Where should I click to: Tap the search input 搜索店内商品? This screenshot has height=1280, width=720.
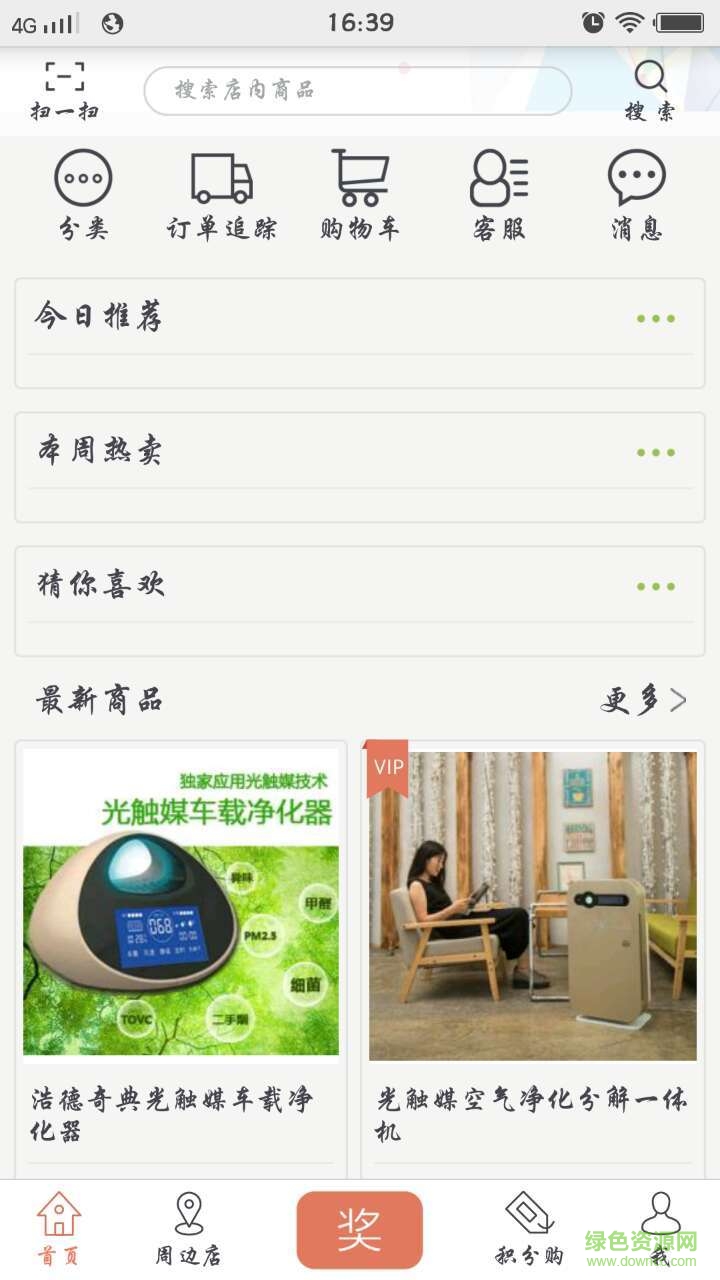(358, 90)
